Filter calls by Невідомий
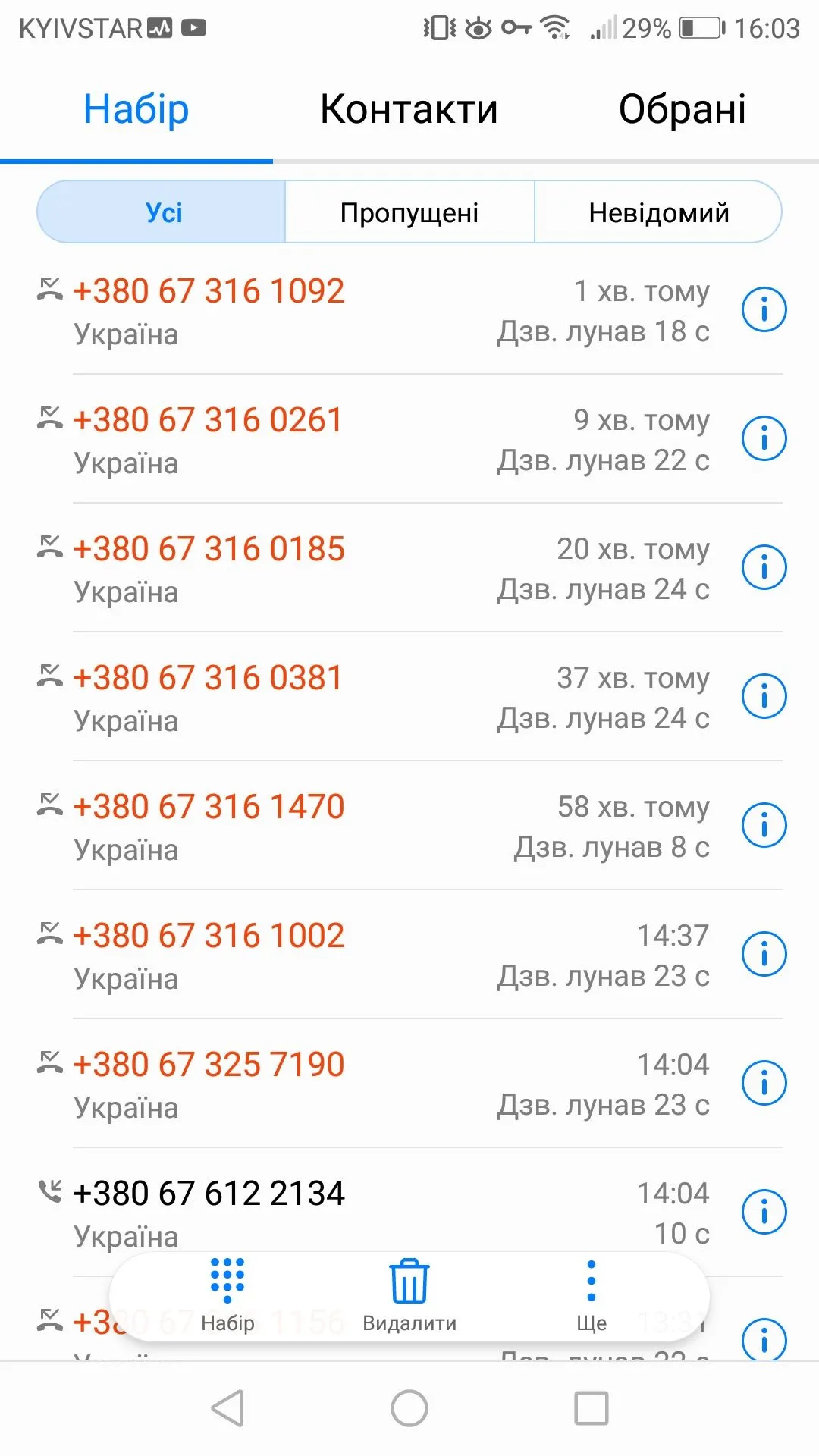 pos(658,212)
